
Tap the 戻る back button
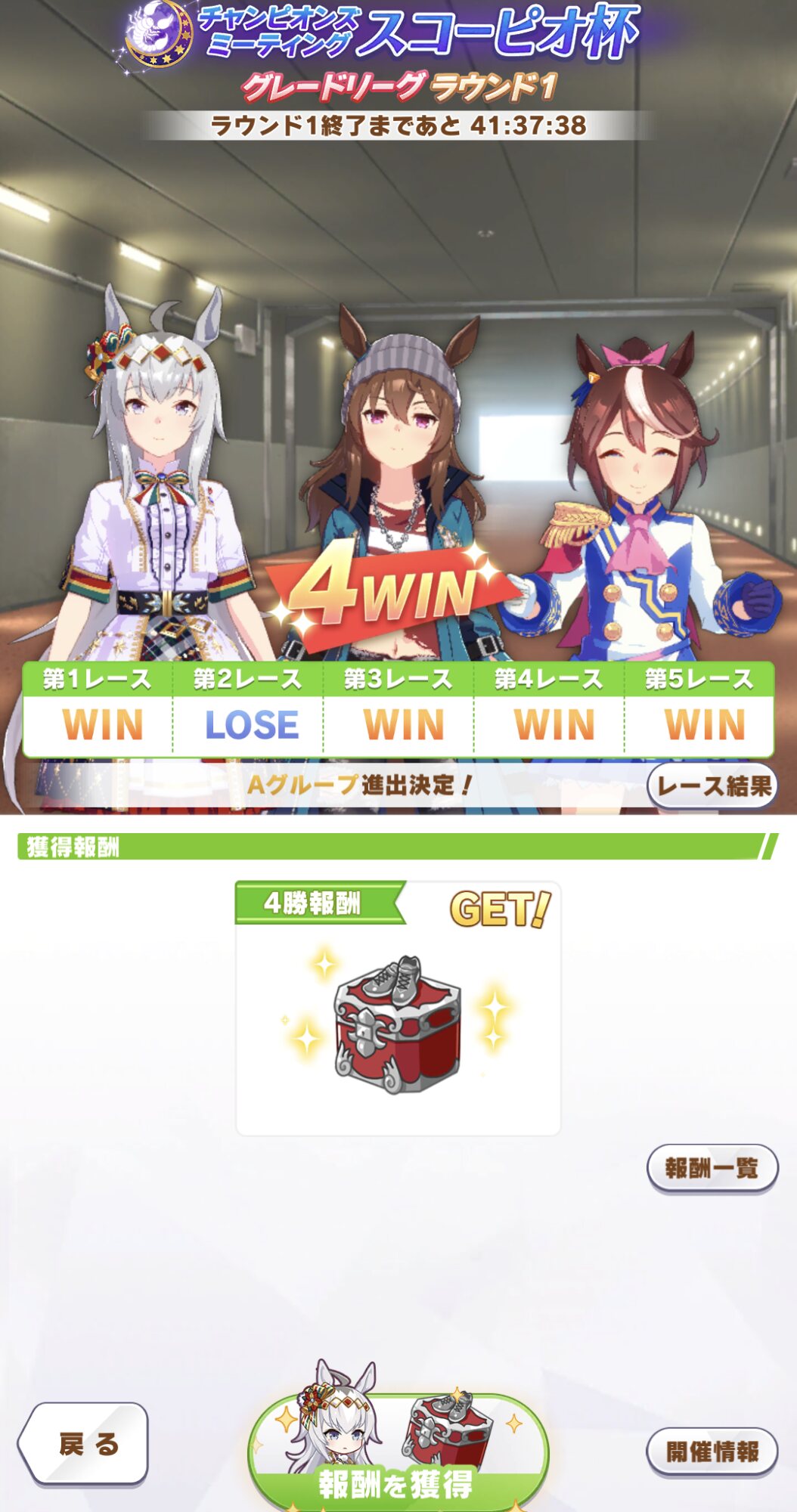coord(83,1443)
